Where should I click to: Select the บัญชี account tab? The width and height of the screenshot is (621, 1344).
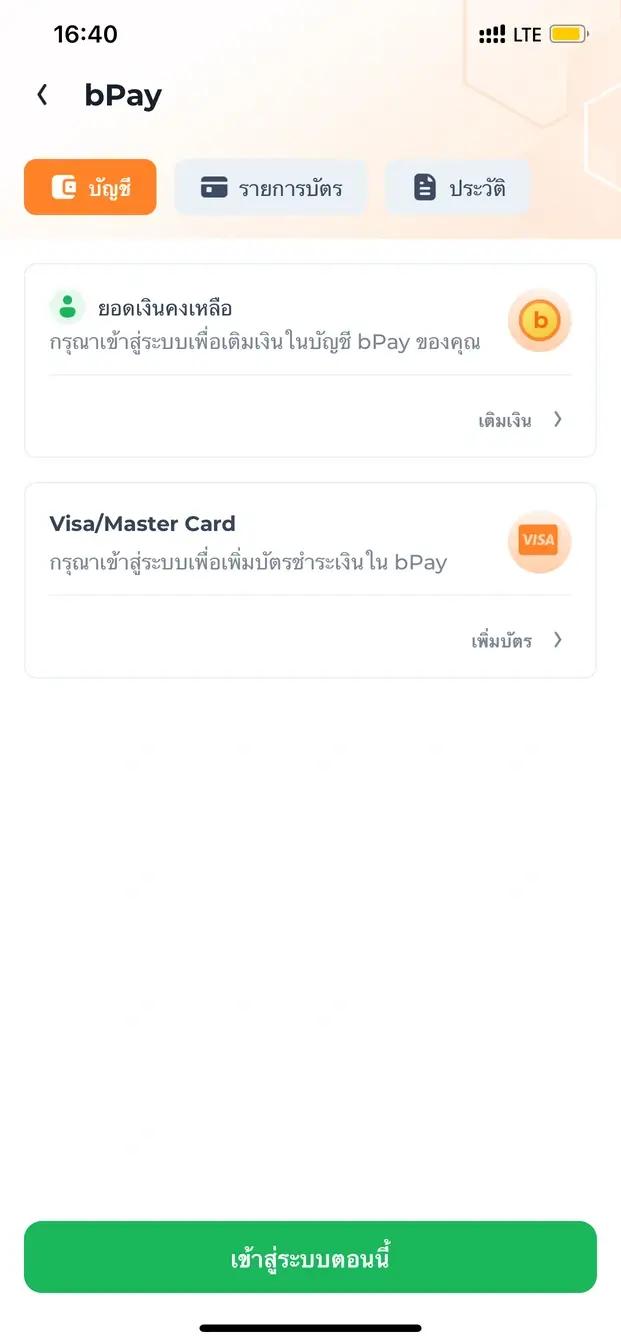[x=90, y=187]
